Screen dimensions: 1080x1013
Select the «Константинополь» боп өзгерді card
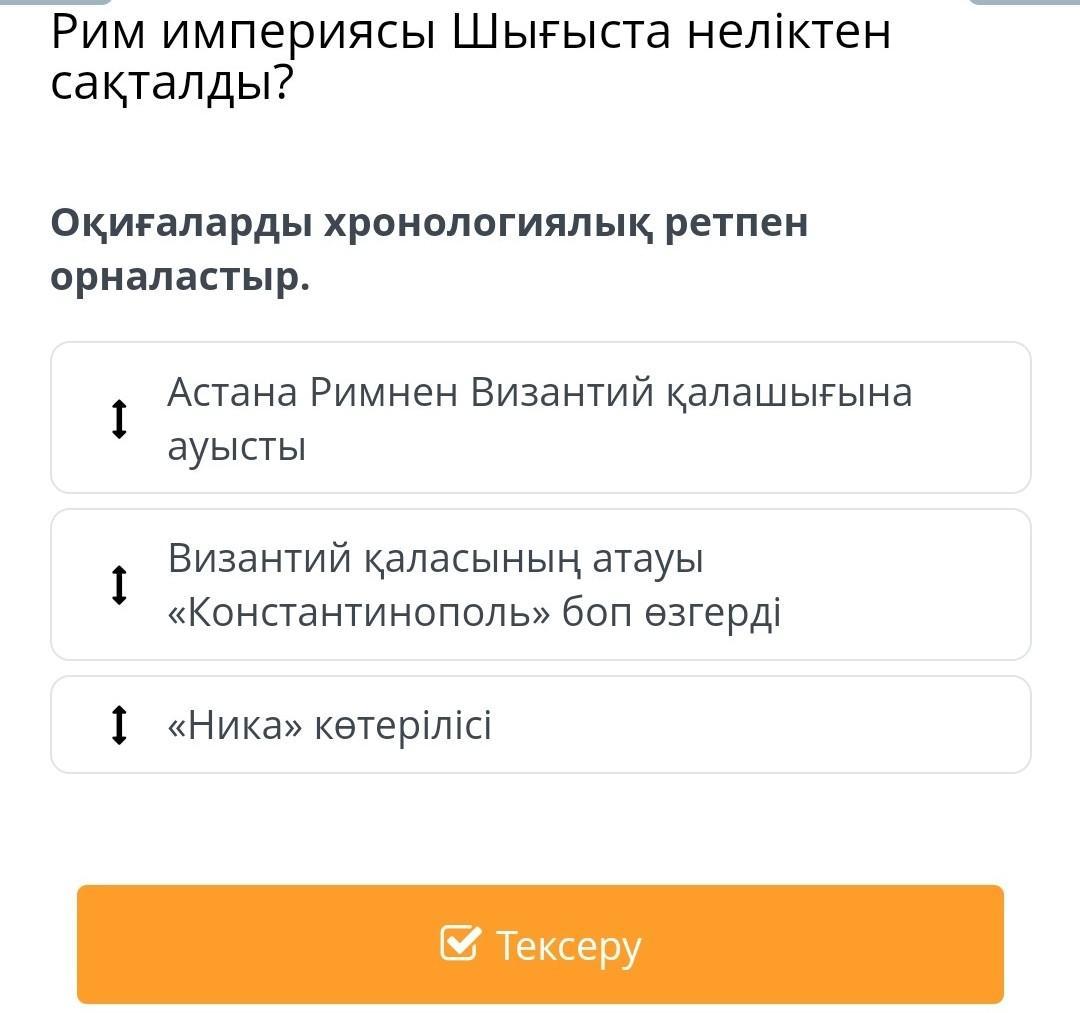(x=540, y=585)
